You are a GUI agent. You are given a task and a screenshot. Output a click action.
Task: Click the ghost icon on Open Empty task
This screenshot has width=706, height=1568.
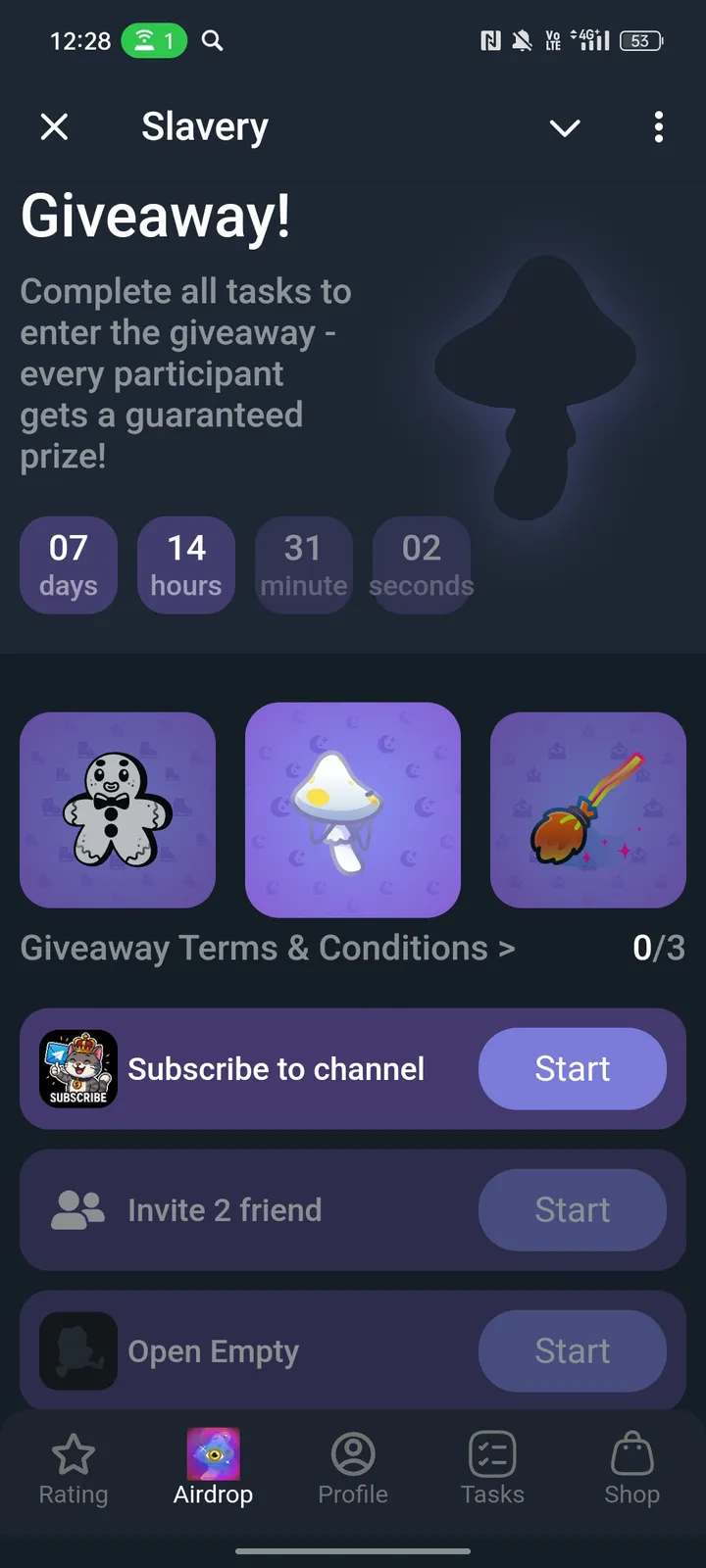[78, 1350]
